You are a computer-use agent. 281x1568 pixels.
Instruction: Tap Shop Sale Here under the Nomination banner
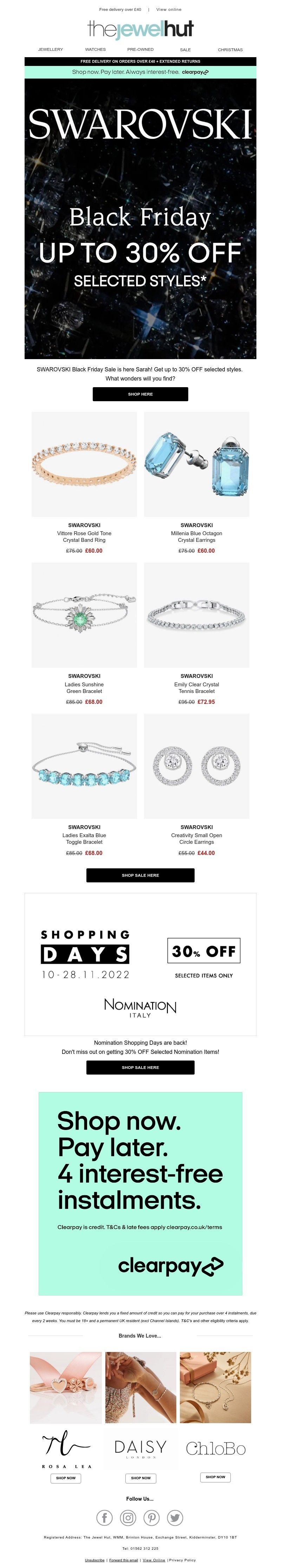(x=140, y=1067)
